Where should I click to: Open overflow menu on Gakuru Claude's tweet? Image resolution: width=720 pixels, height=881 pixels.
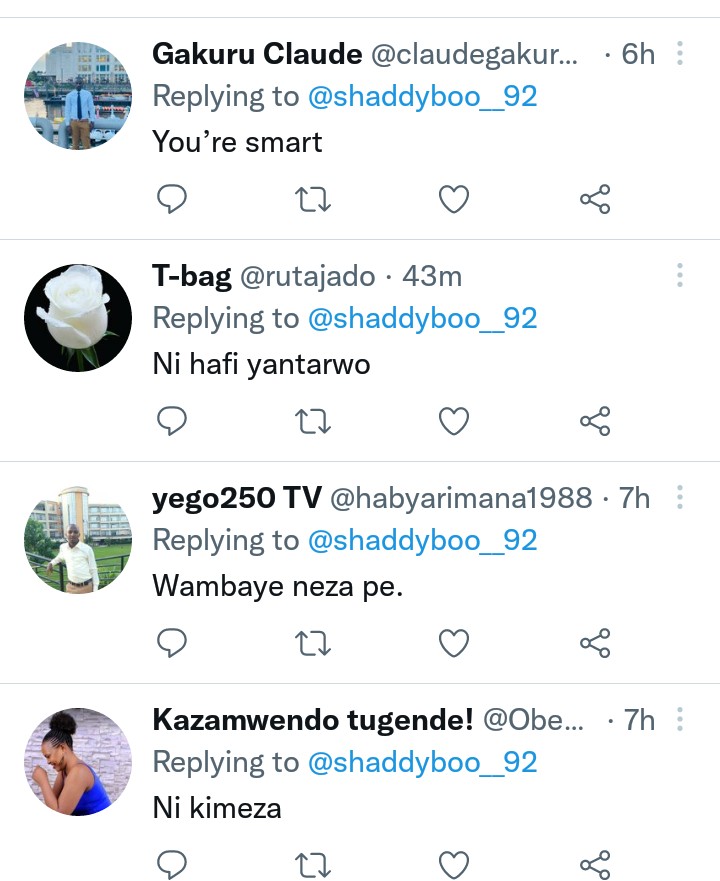coord(680,53)
